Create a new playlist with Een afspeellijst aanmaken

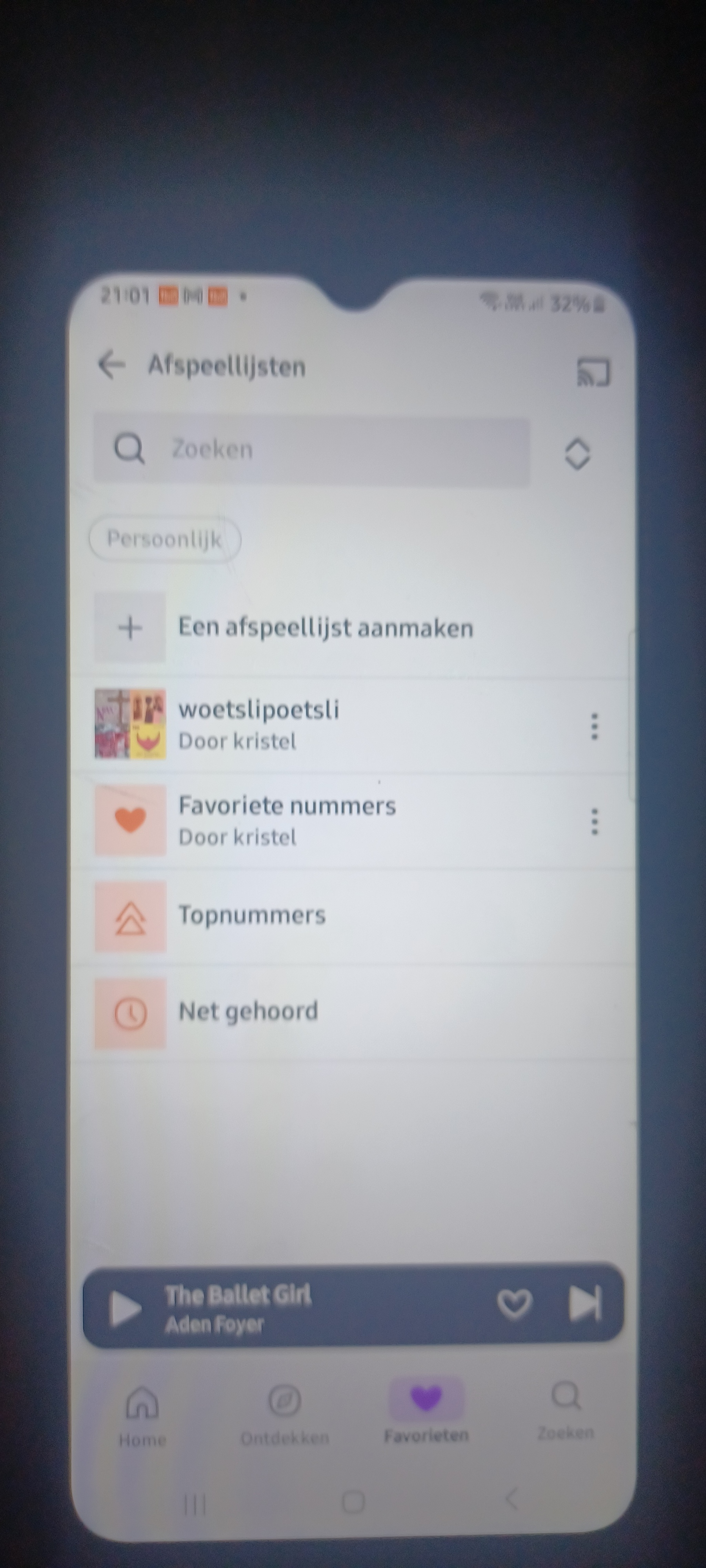click(x=325, y=628)
